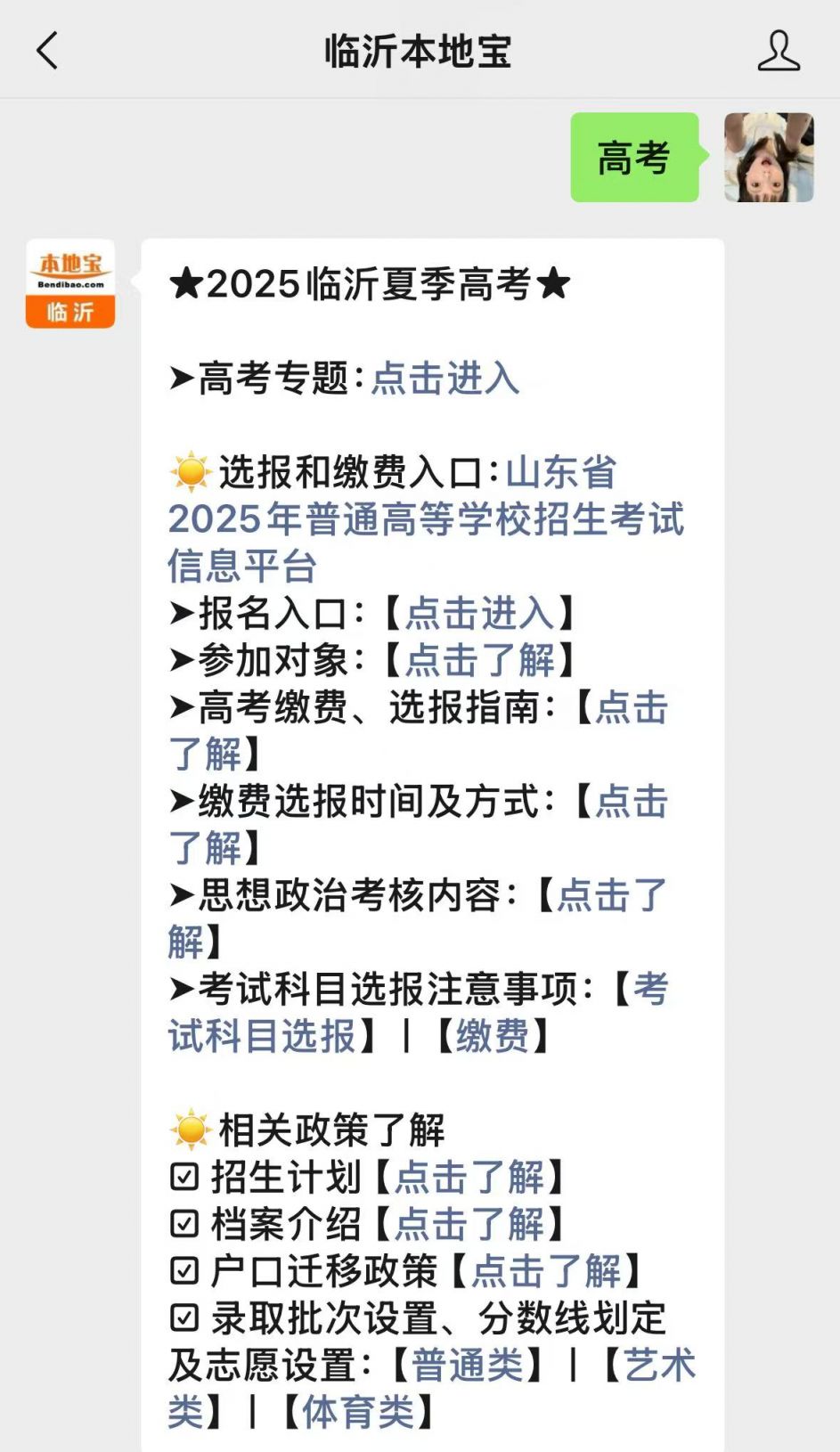Image resolution: width=840 pixels, height=1452 pixels.
Task: Open the 思想政治考核内容 点击了解 link
Action: (x=611, y=895)
